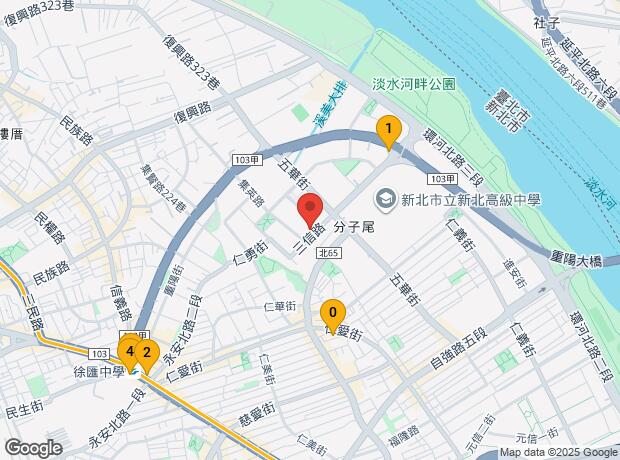620x460 pixels.
Task: Open the orange marker labeled 1
Action: [x=389, y=132]
